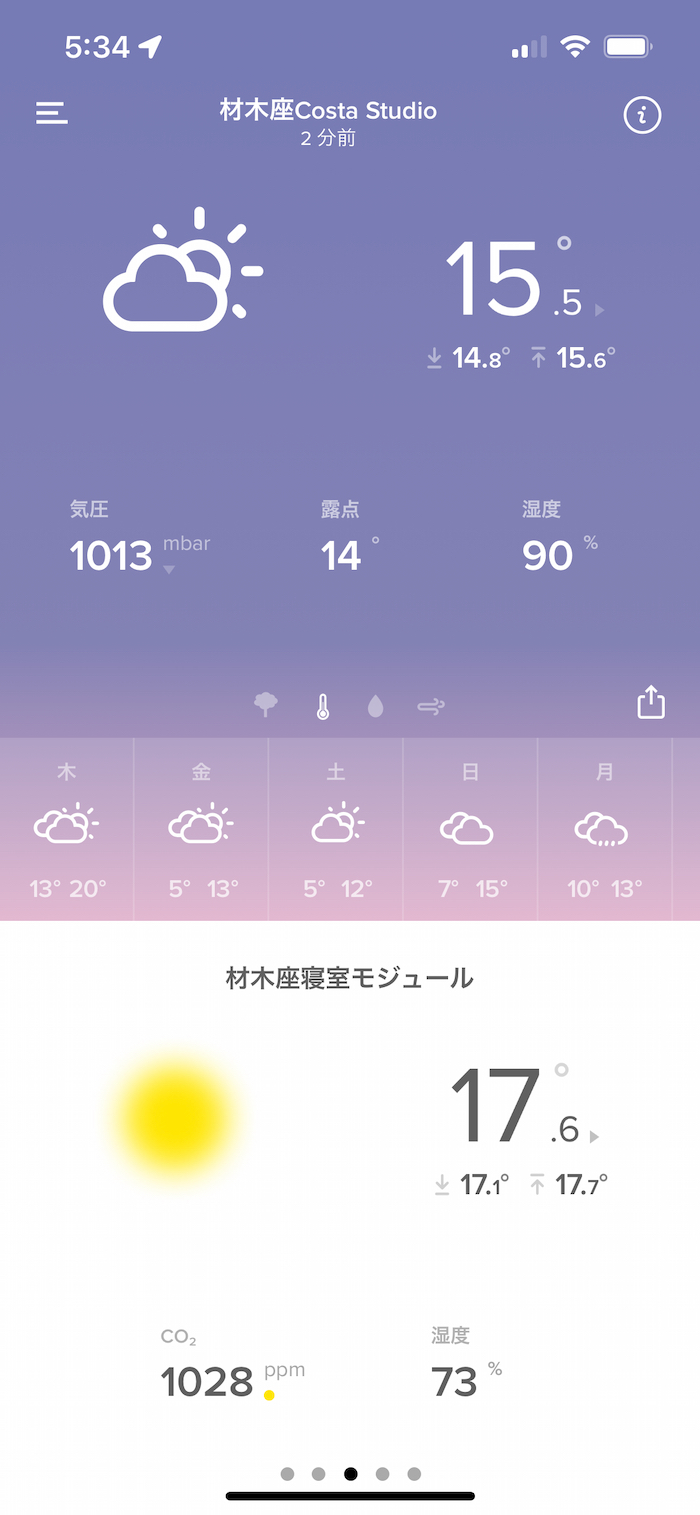Image resolution: width=700 pixels, height=1515 pixels.
Task: Open outdoor temperature 15.5° details arrow
Action: [599, 310]
